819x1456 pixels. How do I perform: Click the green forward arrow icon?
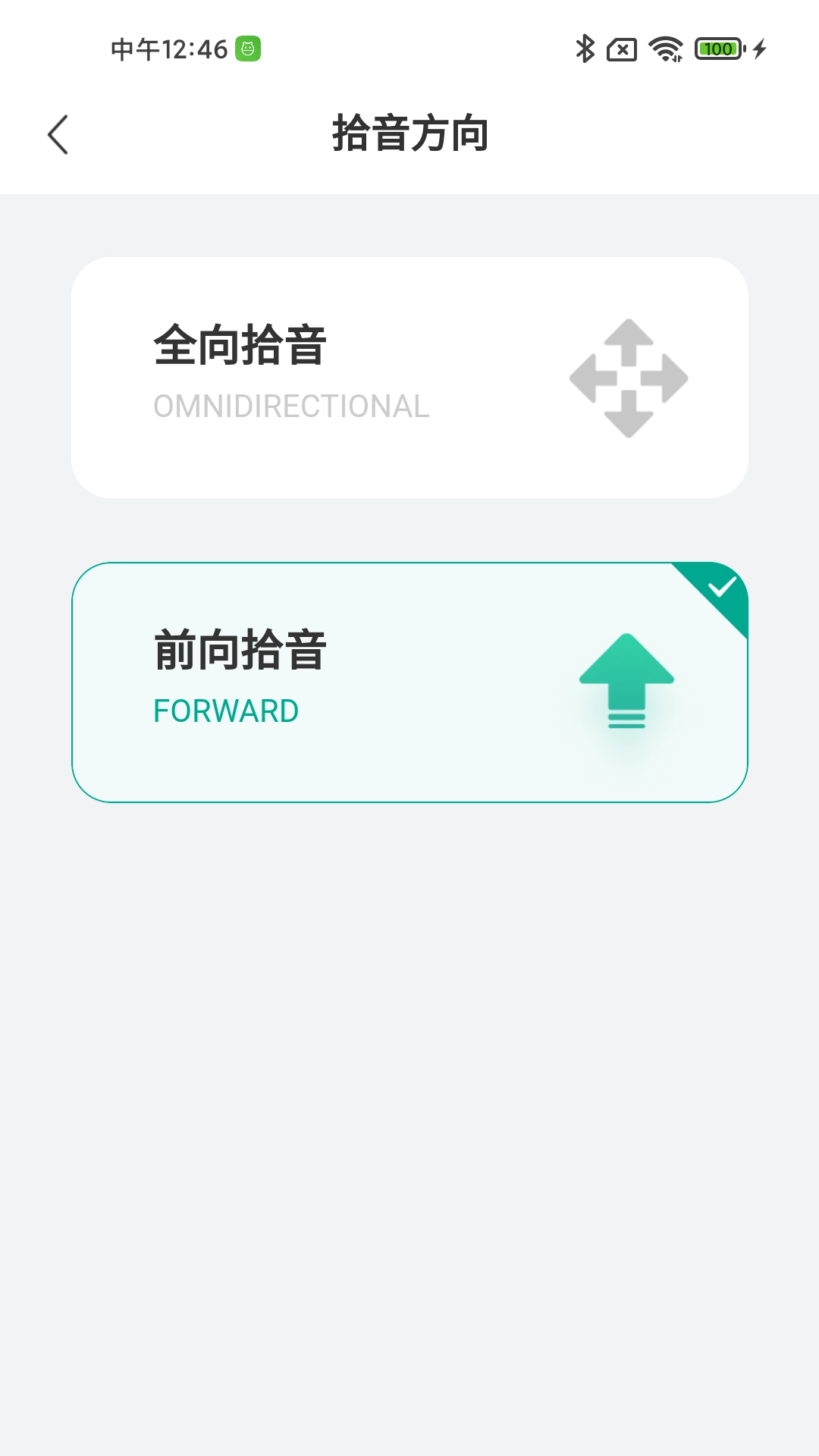pos(625,679)
